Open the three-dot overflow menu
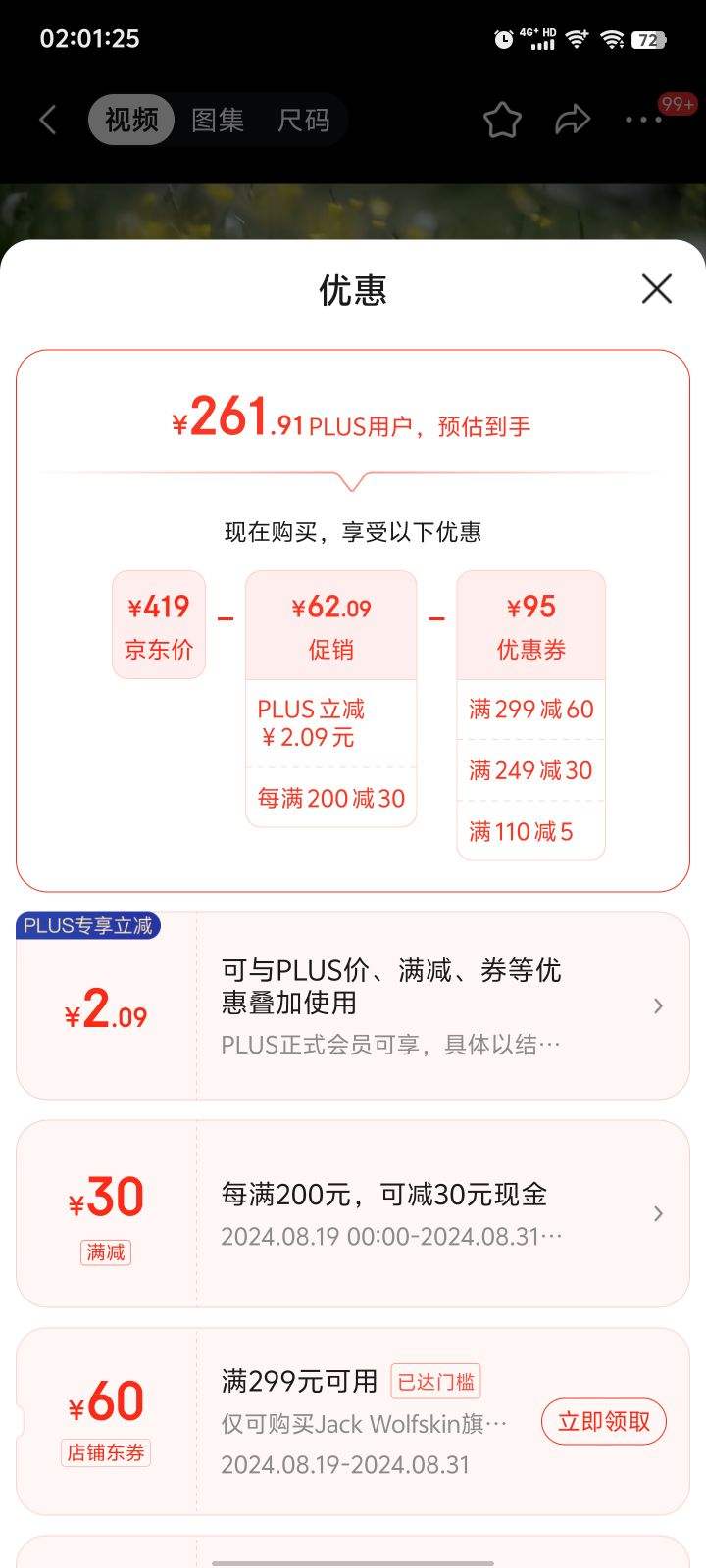The image size is (706, 1568). tap(643, 120)
